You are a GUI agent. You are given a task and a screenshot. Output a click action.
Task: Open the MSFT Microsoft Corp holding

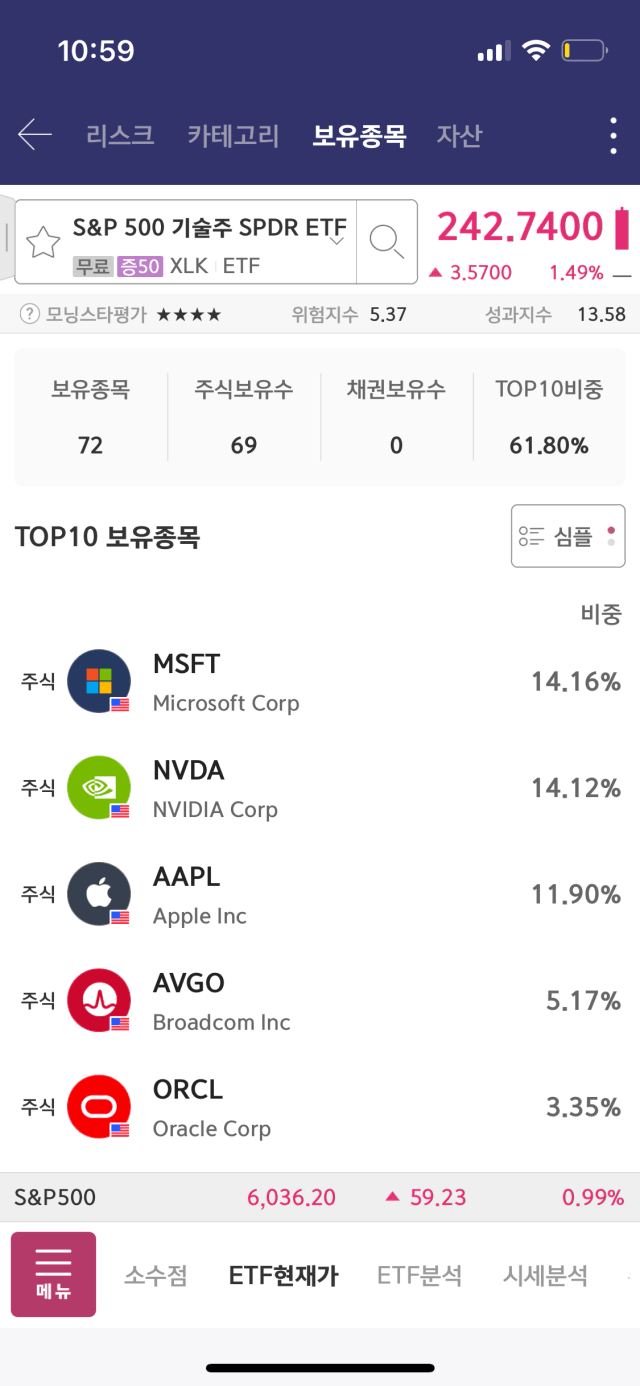tap(320, 682)
